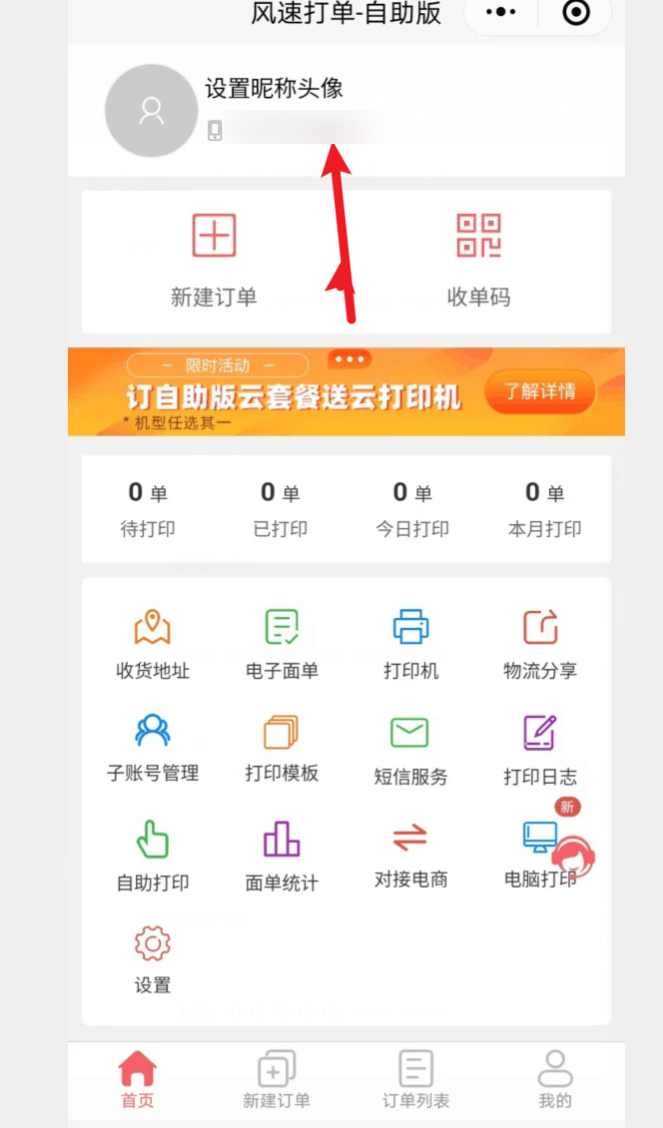This screenshot has width=663, height=1128.
Task: Open 物流分享 logistics sharing
Action: coord(540,643)
